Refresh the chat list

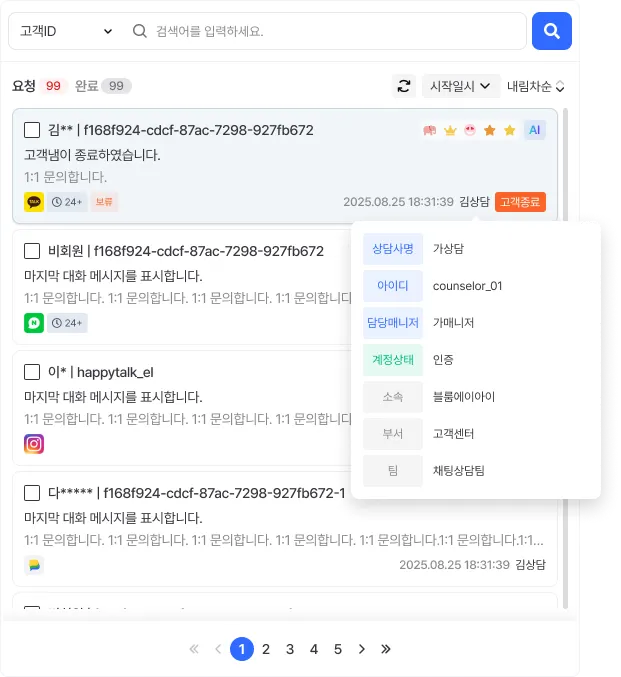point(404,86)
